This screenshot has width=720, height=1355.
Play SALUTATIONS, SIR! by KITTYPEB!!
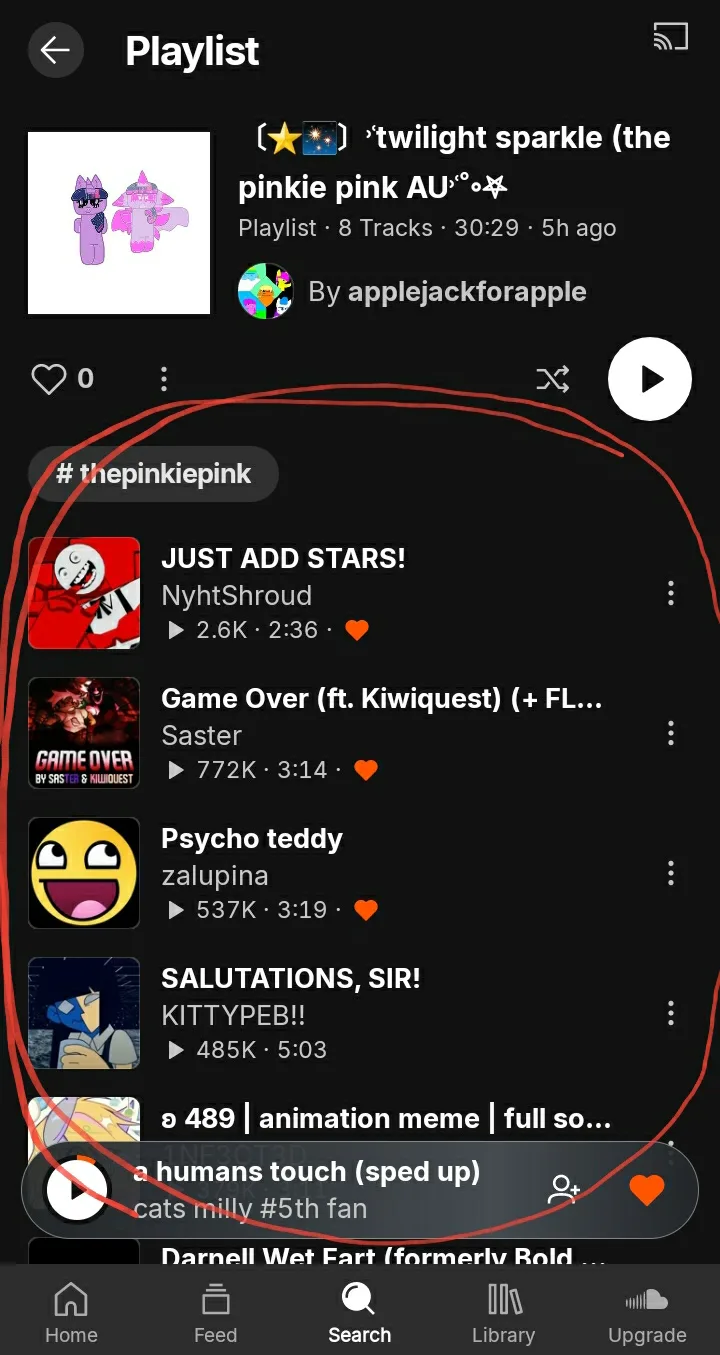tap(290, 978)
